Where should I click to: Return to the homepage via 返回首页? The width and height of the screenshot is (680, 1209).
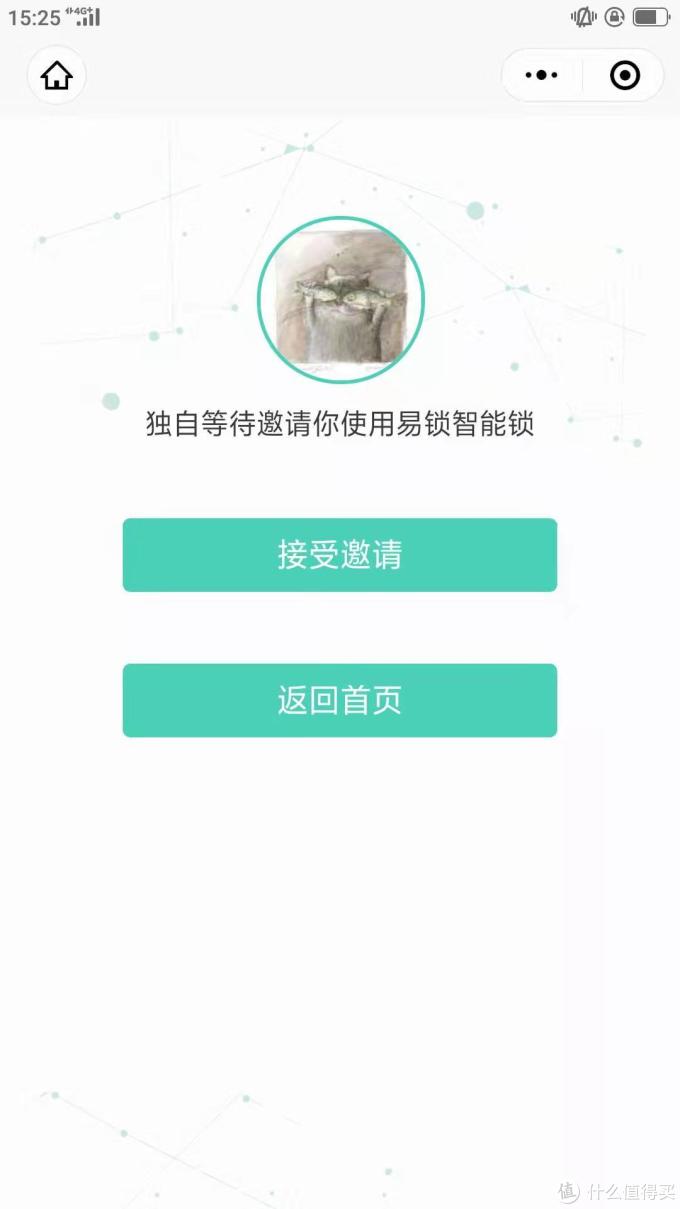[x=339, y=700]
